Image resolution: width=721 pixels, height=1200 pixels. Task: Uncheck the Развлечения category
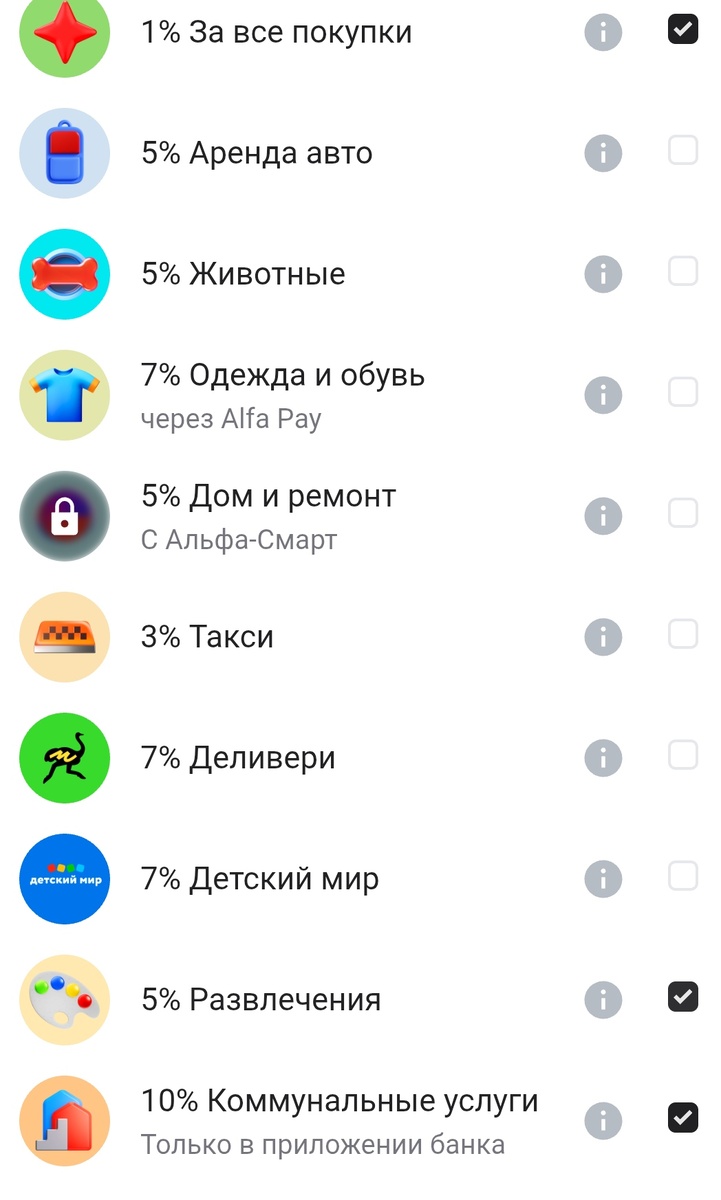point(682,997)
